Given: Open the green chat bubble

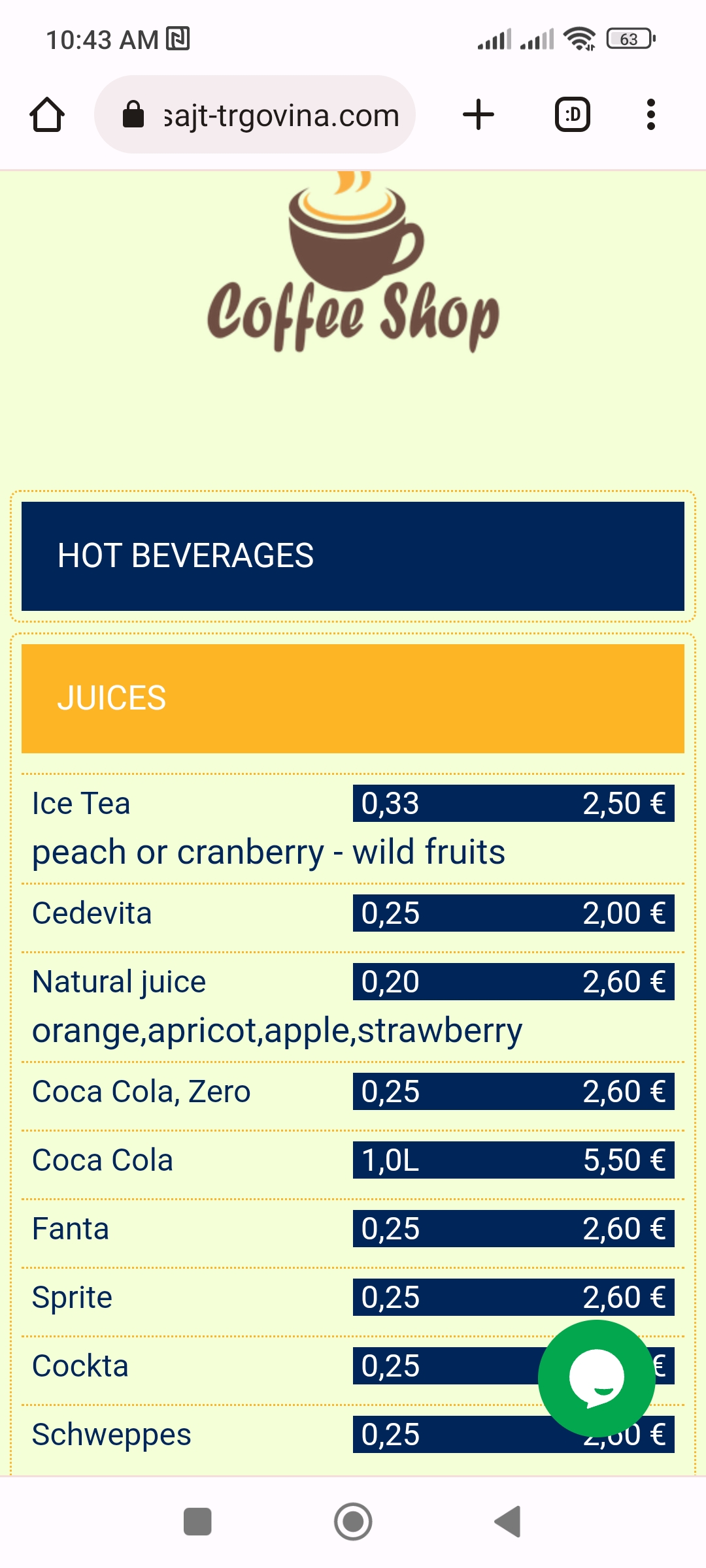Looking at the screenshot, I should pos(596,1378).
